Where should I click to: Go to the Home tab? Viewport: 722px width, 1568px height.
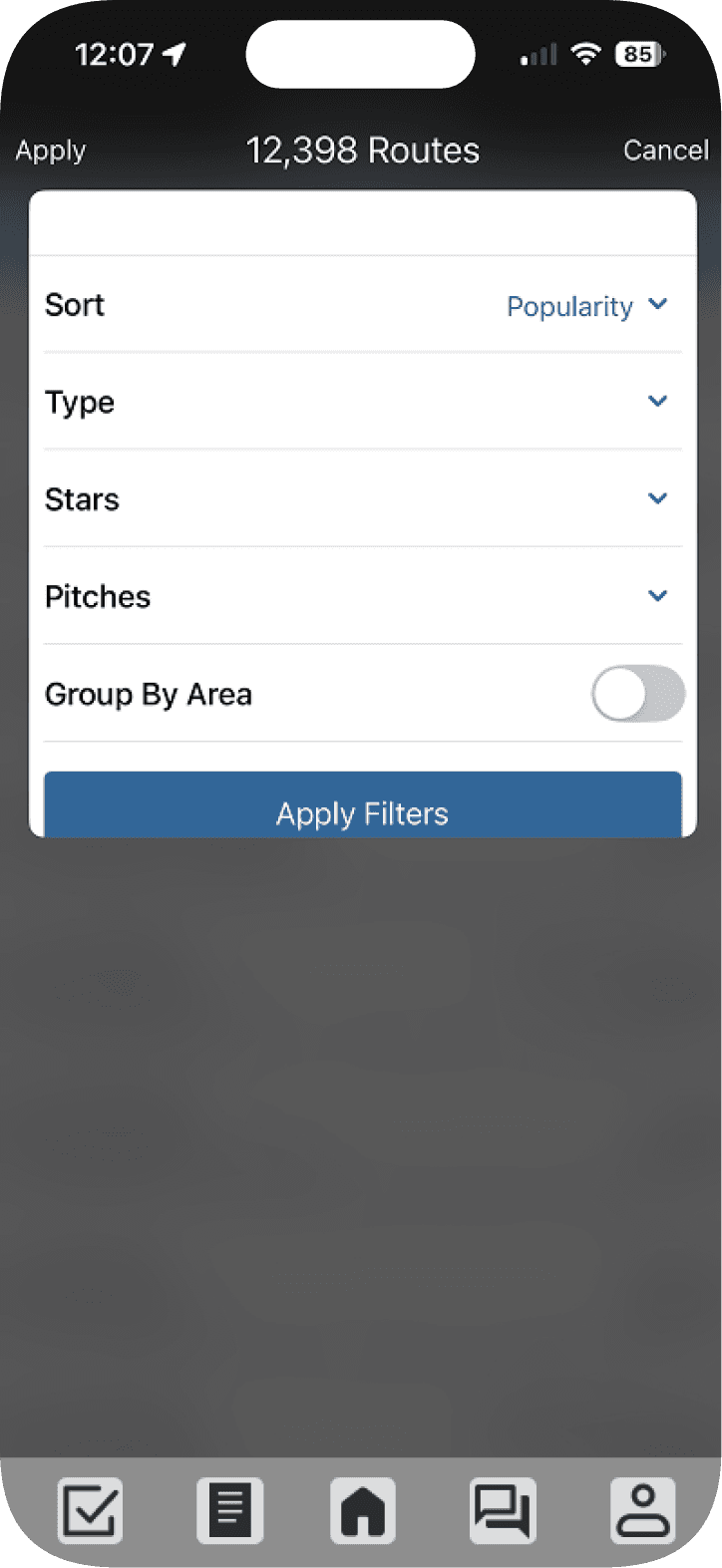[x=363, y=1510]
